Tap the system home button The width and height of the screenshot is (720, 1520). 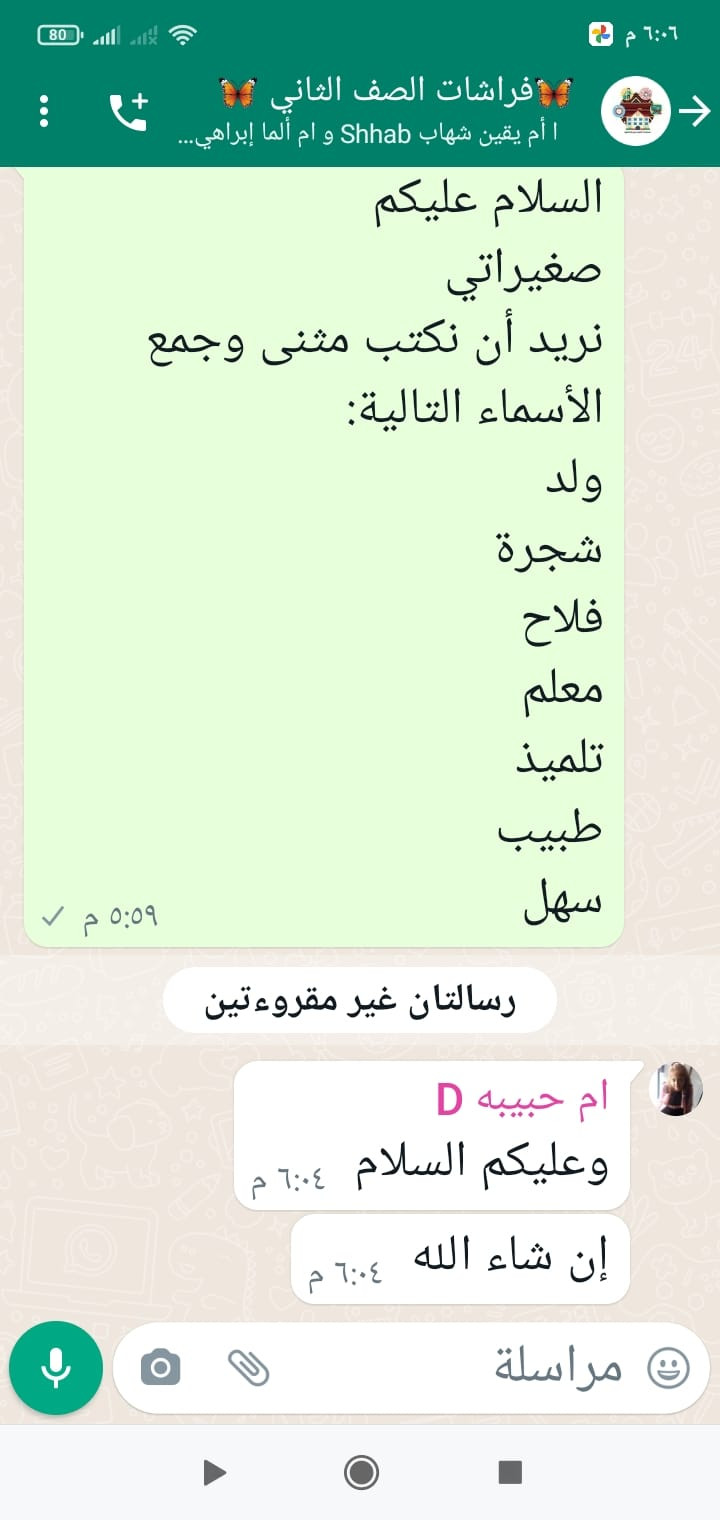click(x=360, y=1472)
